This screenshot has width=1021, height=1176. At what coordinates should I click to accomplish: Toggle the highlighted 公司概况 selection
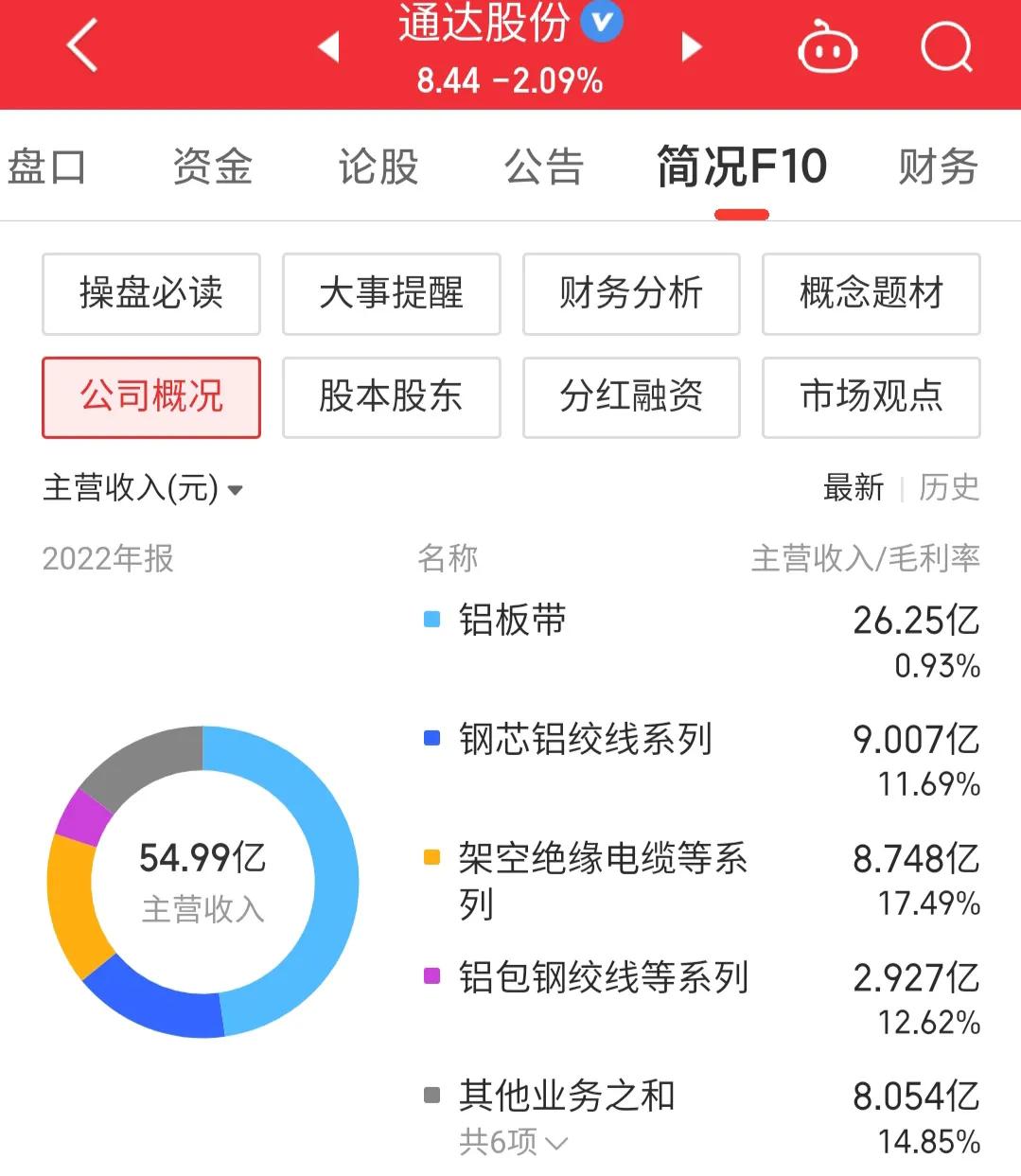click(150, 397)
